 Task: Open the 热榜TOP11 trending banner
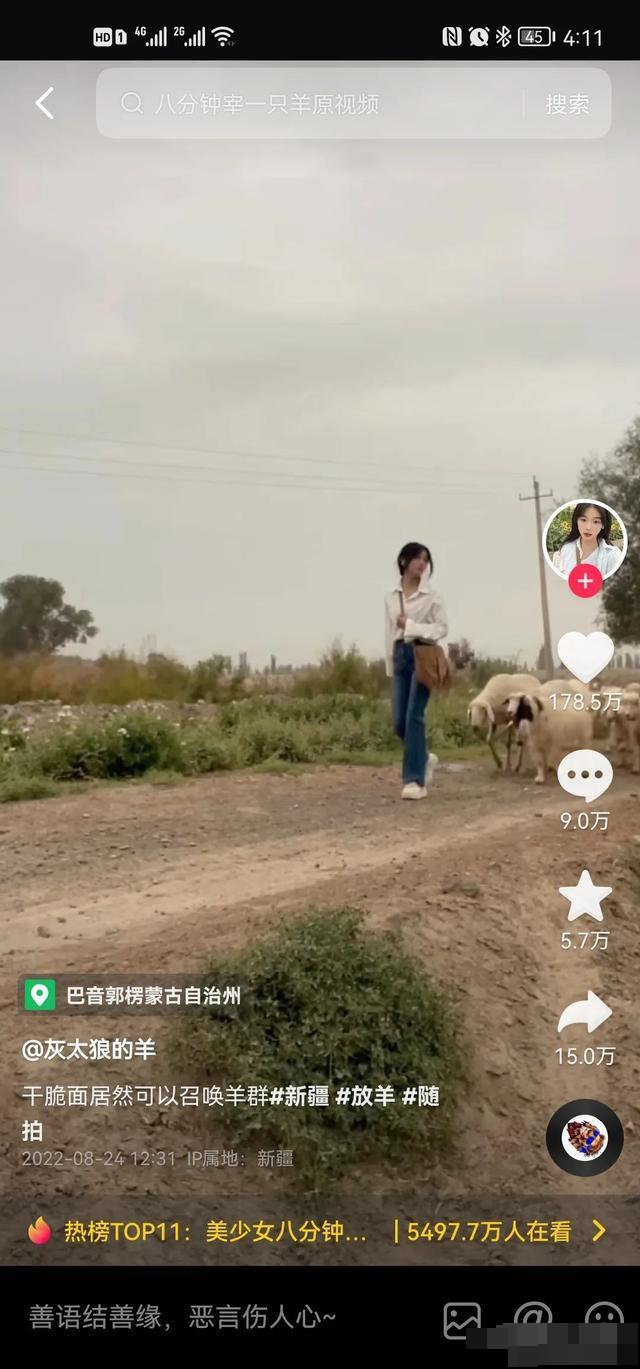click(320, 1231)
